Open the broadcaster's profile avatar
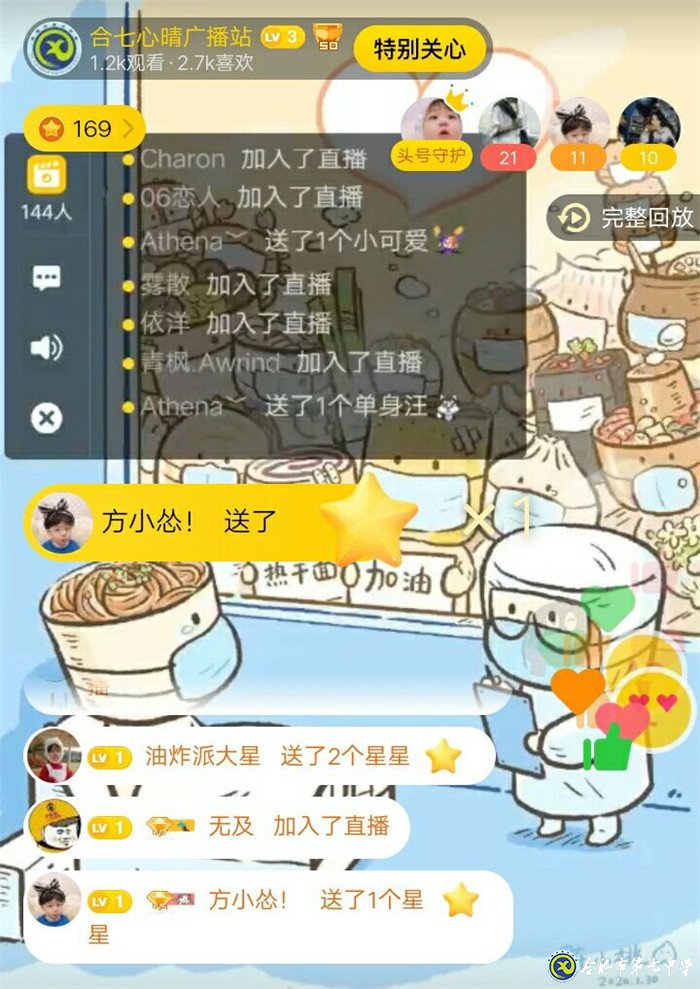Viewport: 700px width, 989px height. [x=56, y=48]
